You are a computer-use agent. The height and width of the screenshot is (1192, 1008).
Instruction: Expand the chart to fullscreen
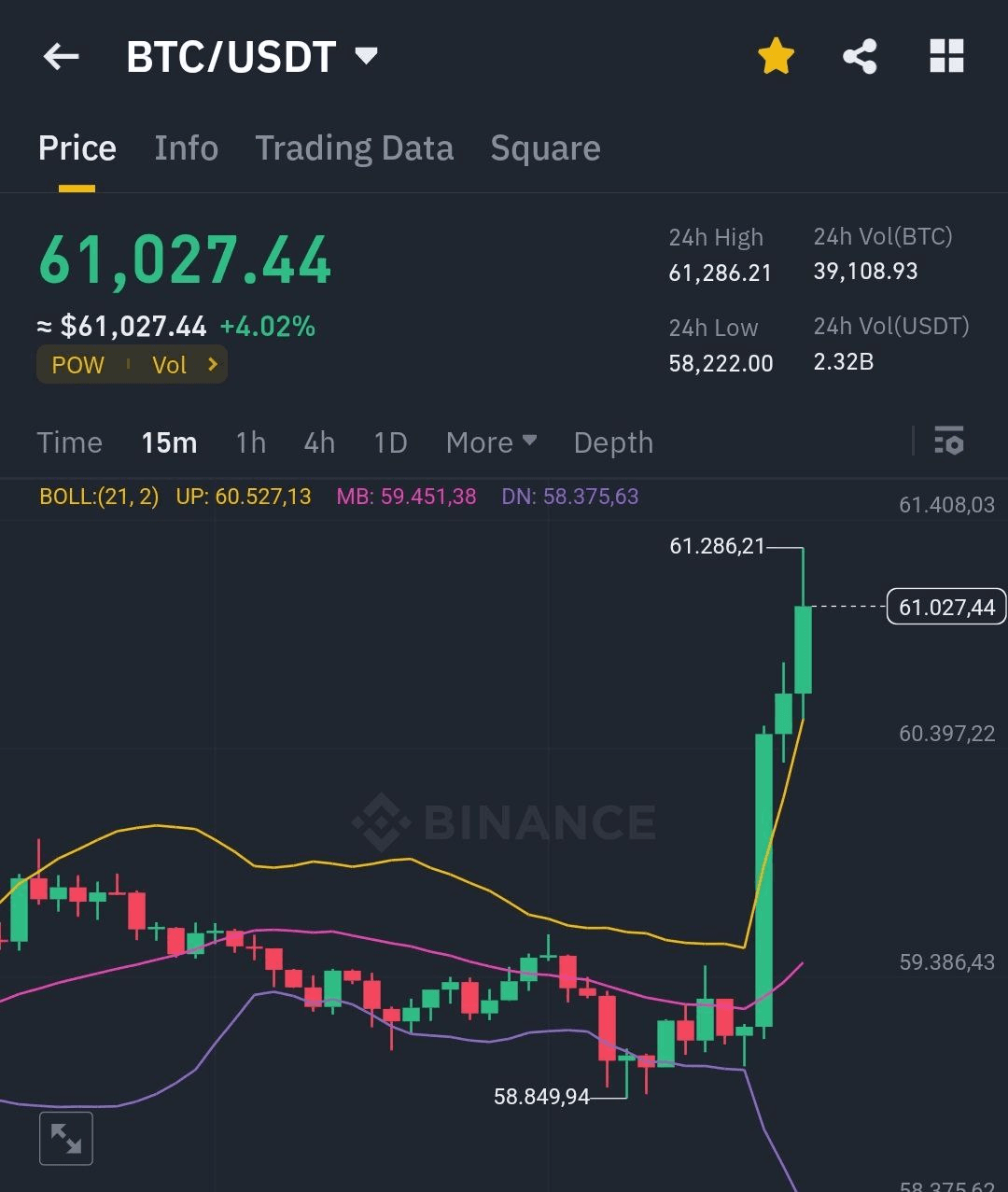(x=66, y=1138)
